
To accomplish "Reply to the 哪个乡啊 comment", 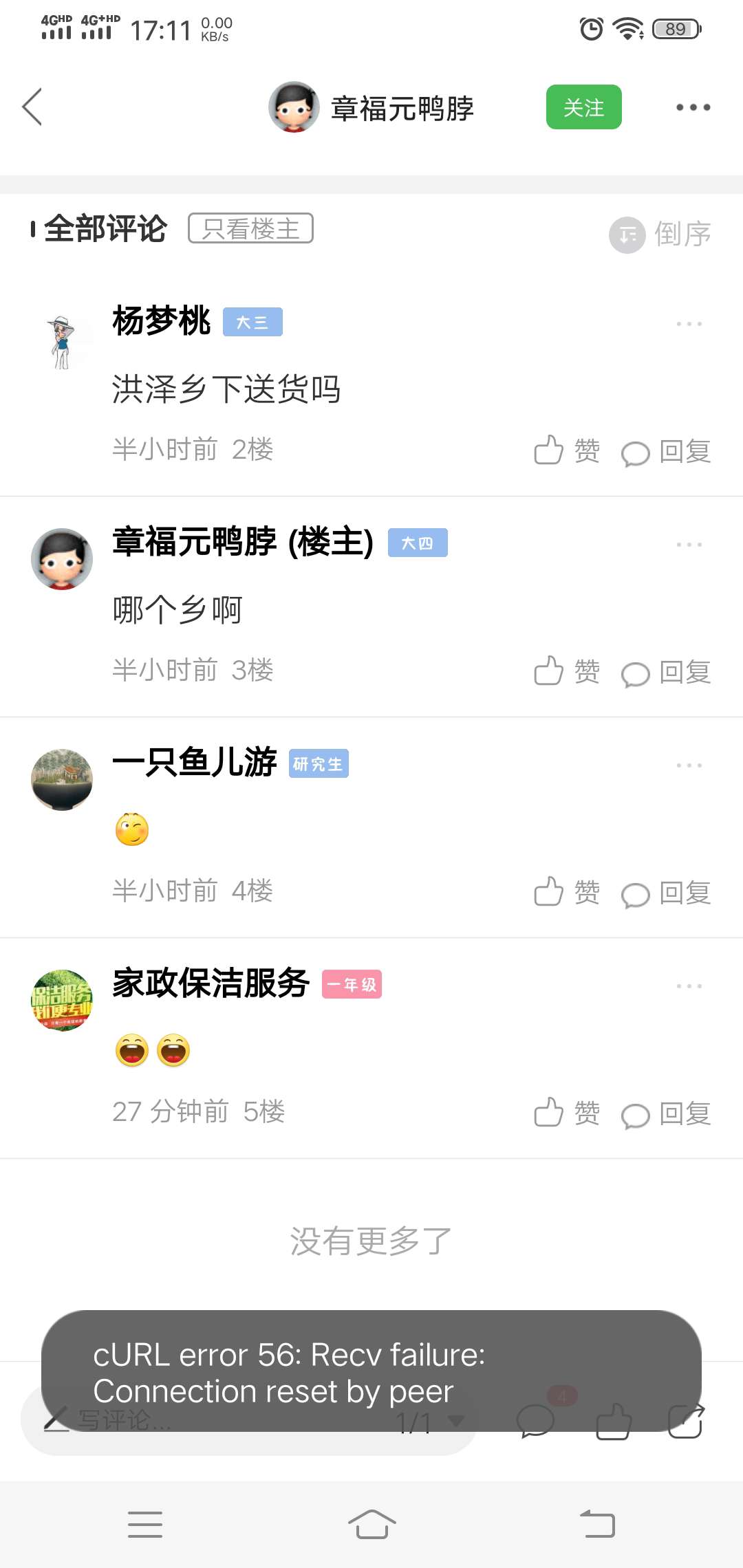I will (x=666, y=673).
